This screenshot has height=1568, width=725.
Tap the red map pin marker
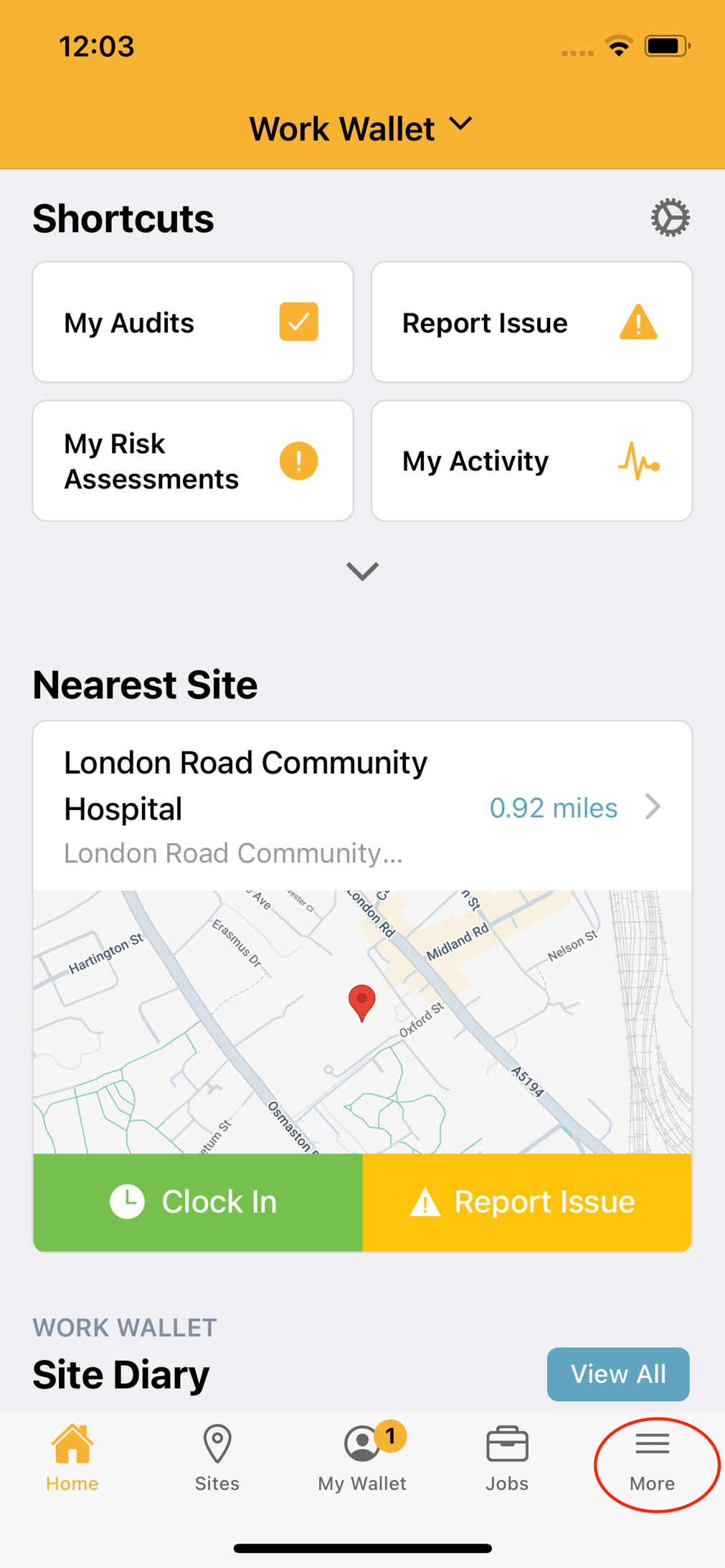(362, 1001)
